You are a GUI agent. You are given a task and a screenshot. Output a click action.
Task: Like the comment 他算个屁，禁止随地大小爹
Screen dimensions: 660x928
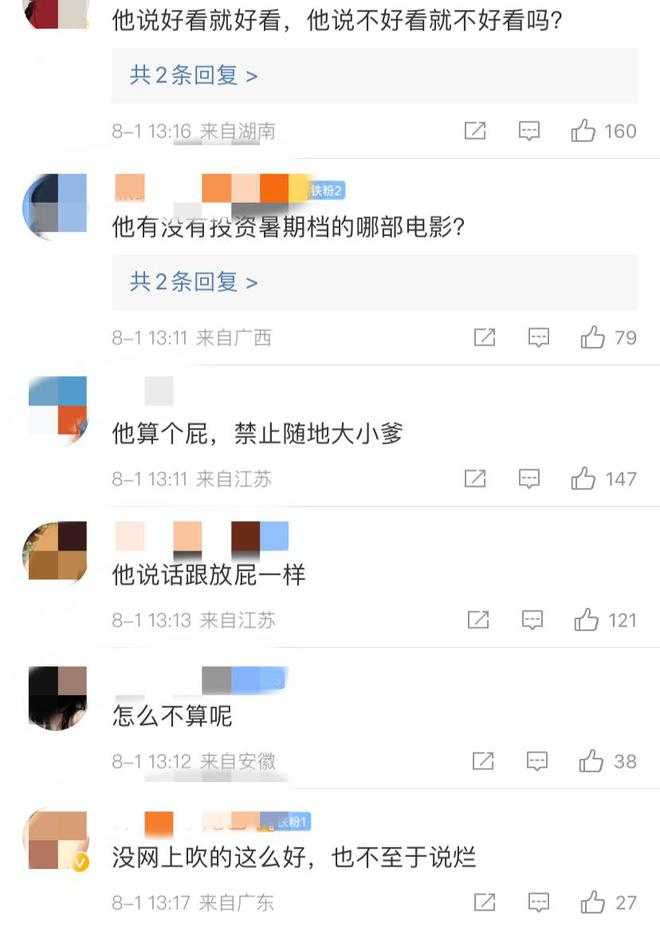(x=583, y=479)
